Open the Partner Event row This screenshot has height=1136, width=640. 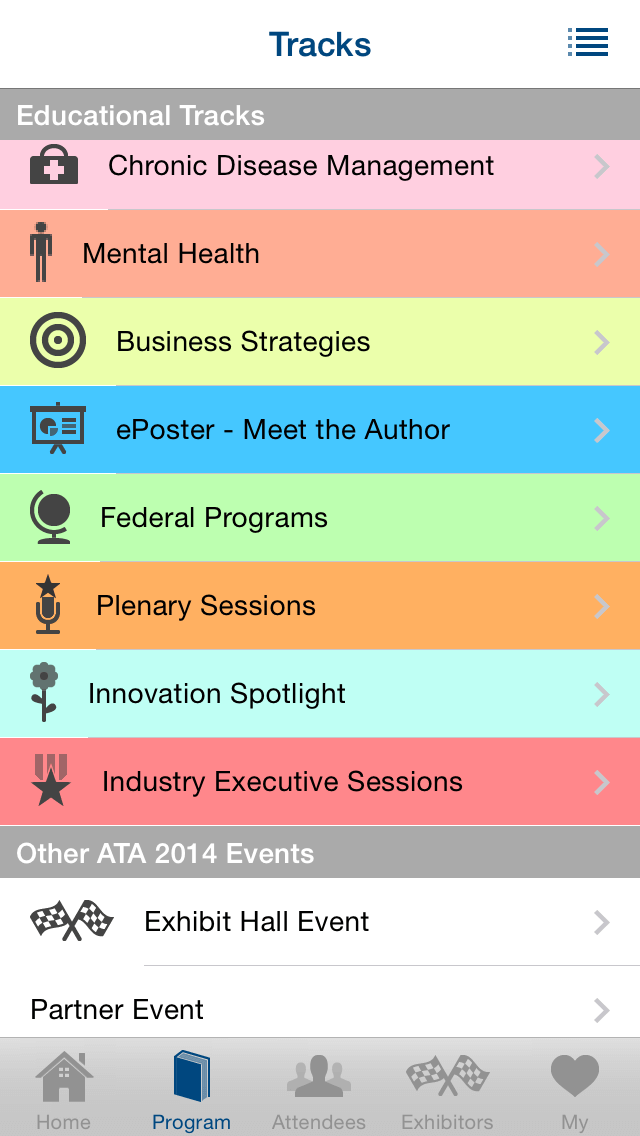tap(320, 1009)
